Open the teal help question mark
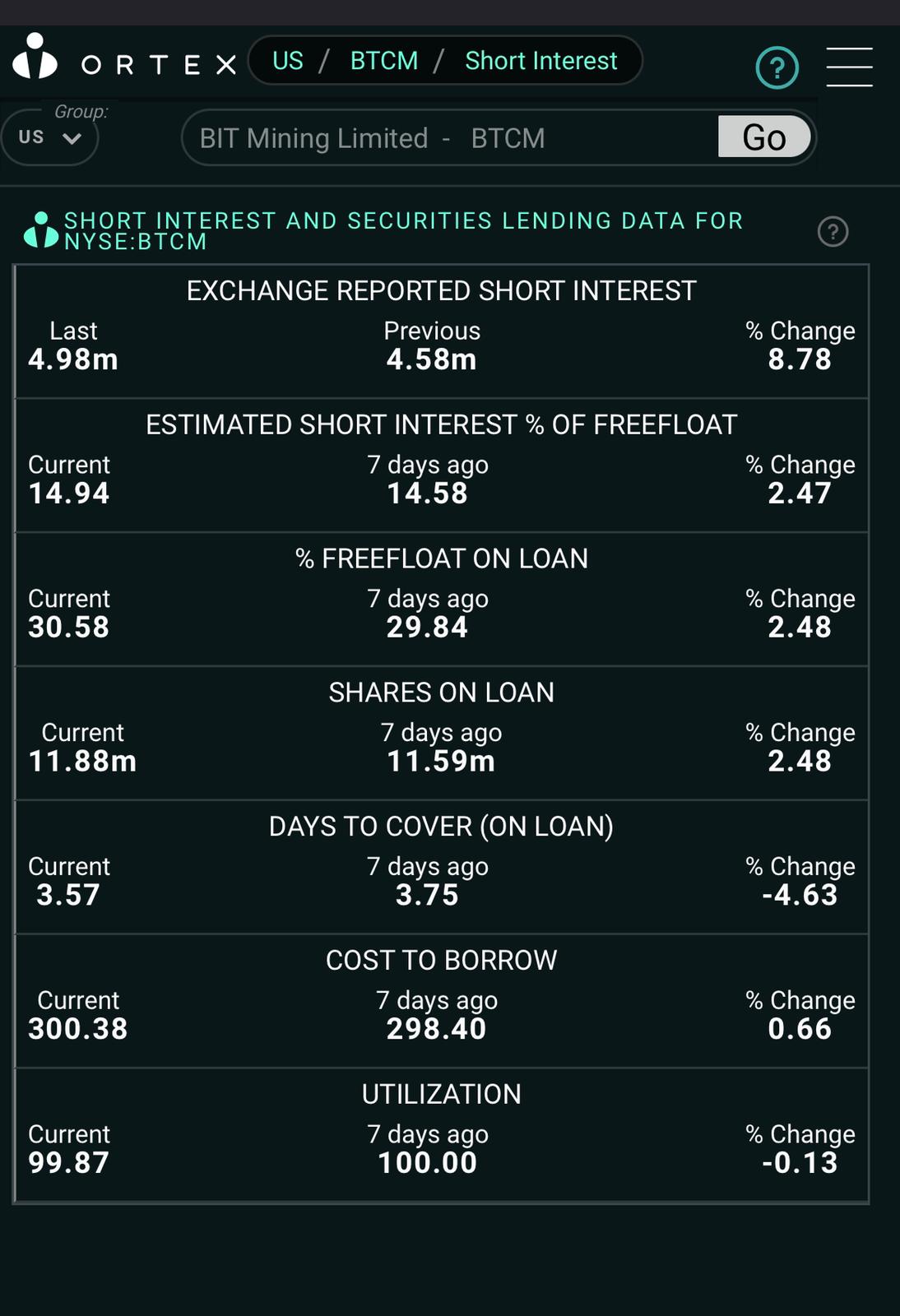900x1316 pixels. point(777,67)
